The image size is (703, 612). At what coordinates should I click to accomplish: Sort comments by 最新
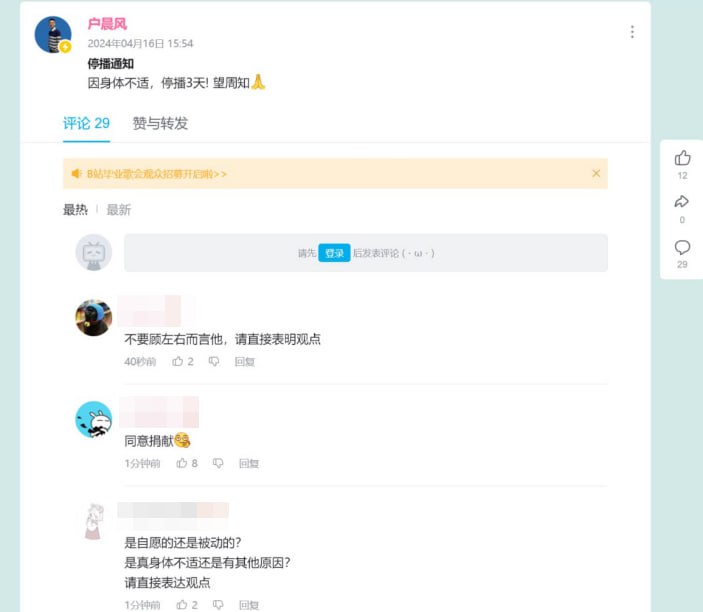tap(119, 210)
